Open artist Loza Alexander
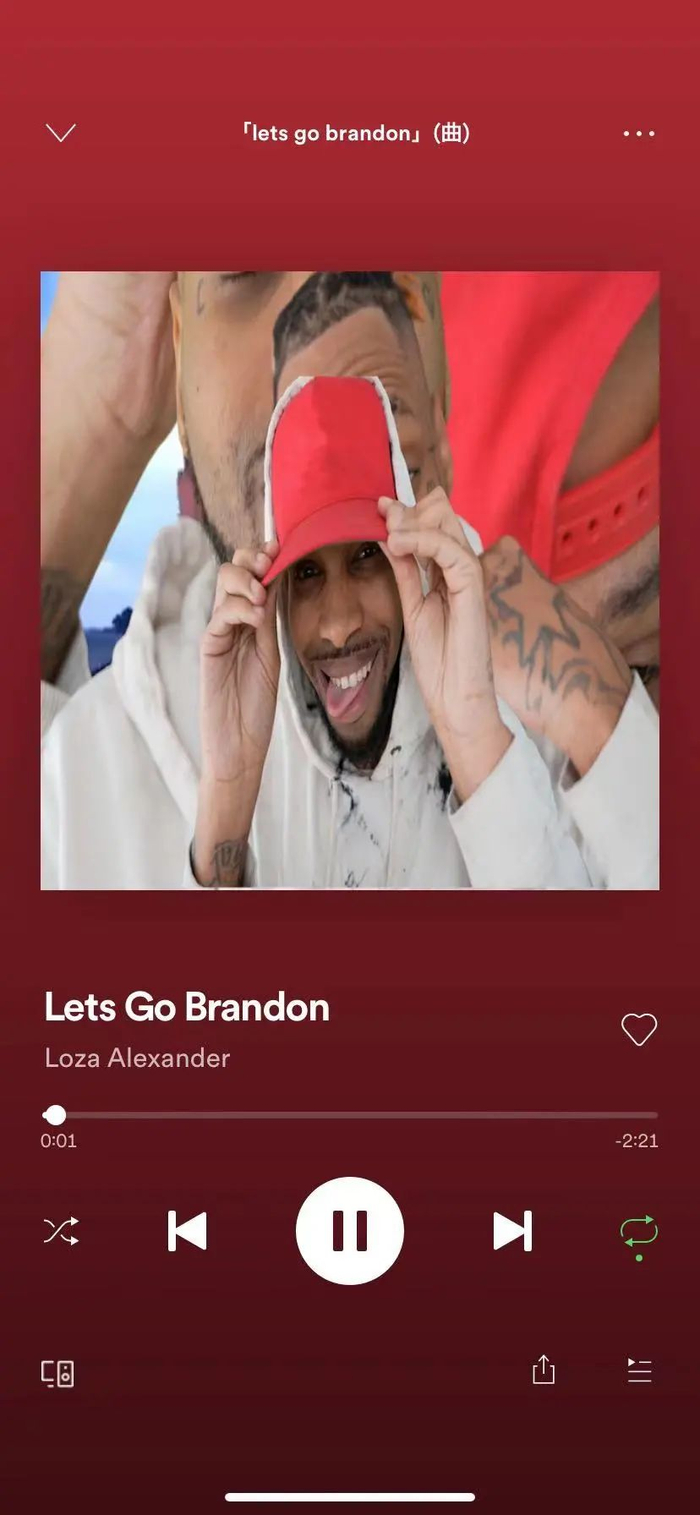 (137, 1058)
